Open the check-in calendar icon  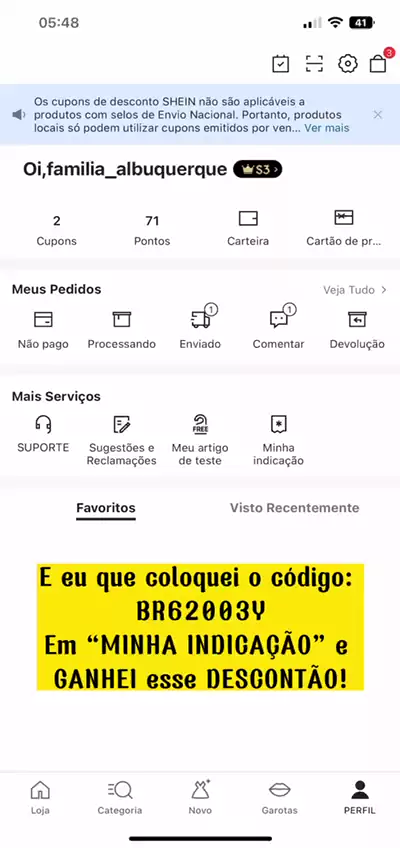[280, 64]
